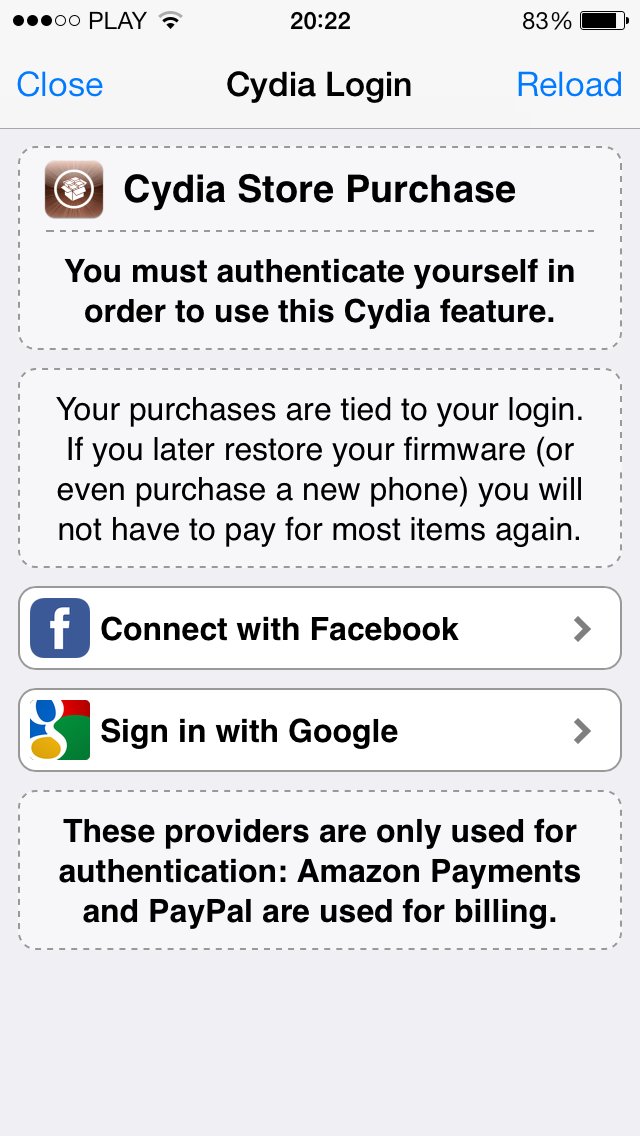Screen dimensions: 640x1136
Task: Close the Cydia Login screen
Action: (60, 85)
